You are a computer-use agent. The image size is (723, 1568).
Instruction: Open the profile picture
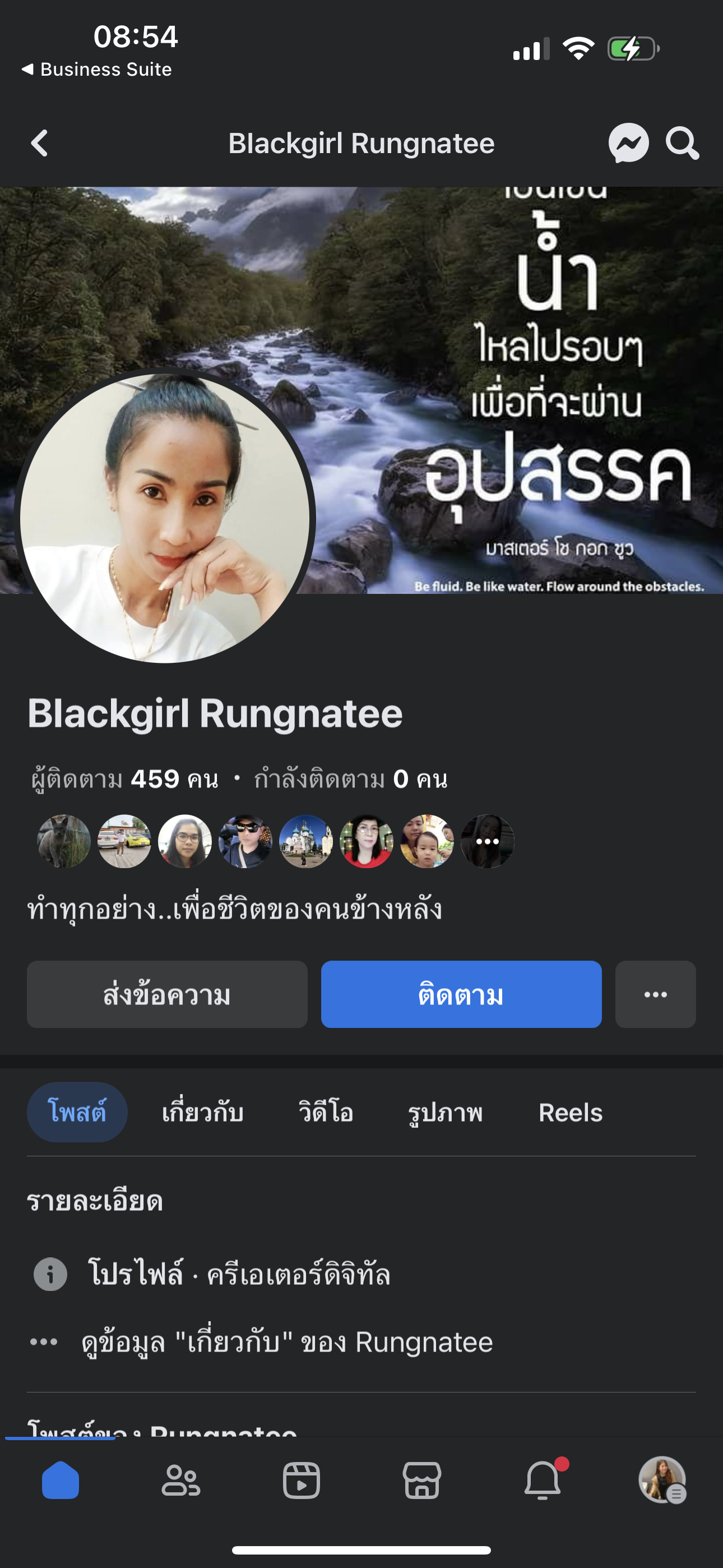(x=164, y=518)
